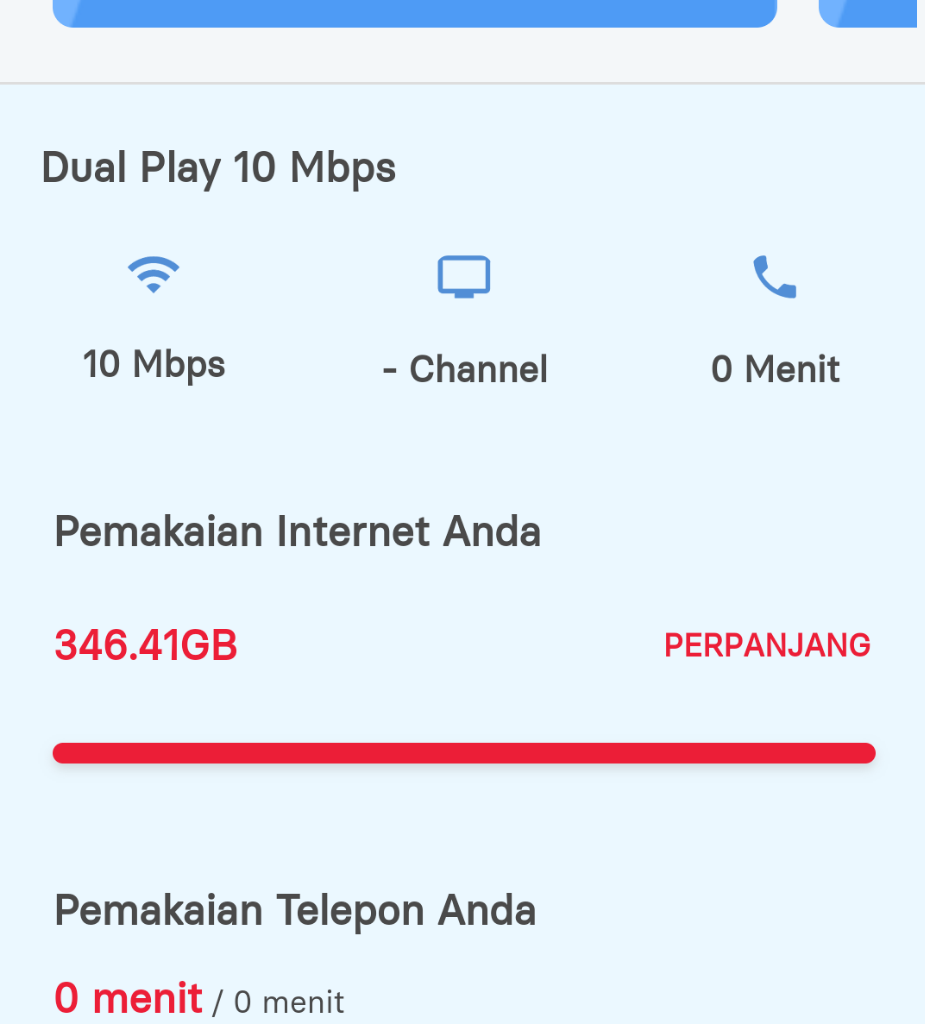Open internet details via the WiFi symbol
Viewport: 925px width, 1024px height.
(154, 273)
